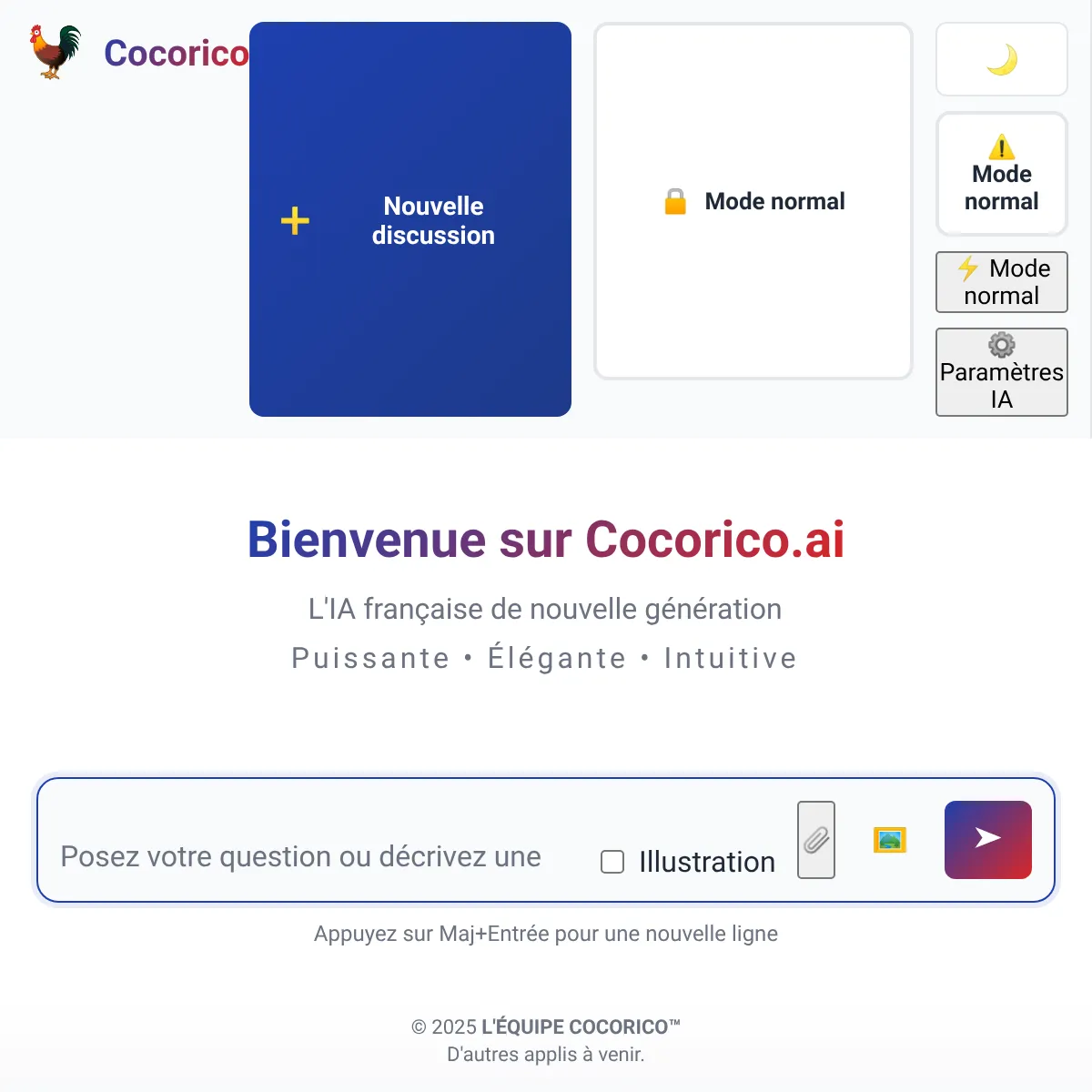Toggle dark mode with the moon icon
Screen dimensions: 1092x1092
point(1002,60)
